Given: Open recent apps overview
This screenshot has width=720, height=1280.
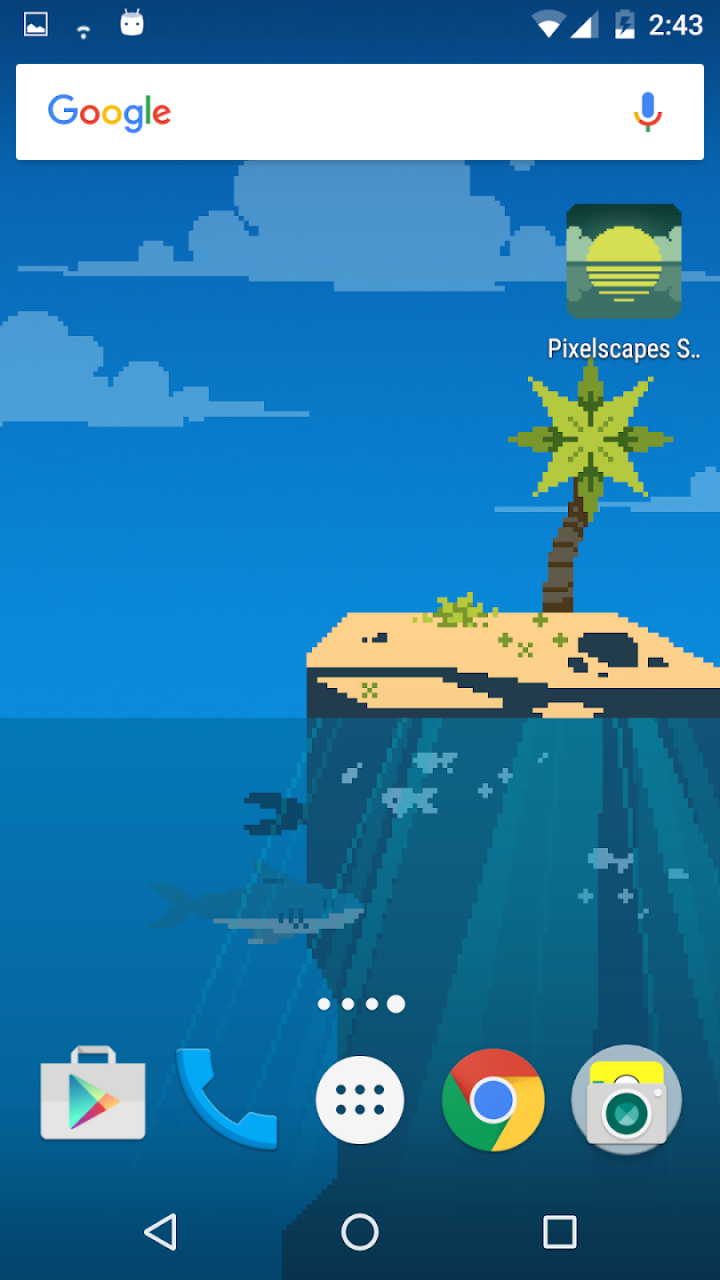Looking at the screenshot, I should pyautogui.click(x=560, y=1232).
